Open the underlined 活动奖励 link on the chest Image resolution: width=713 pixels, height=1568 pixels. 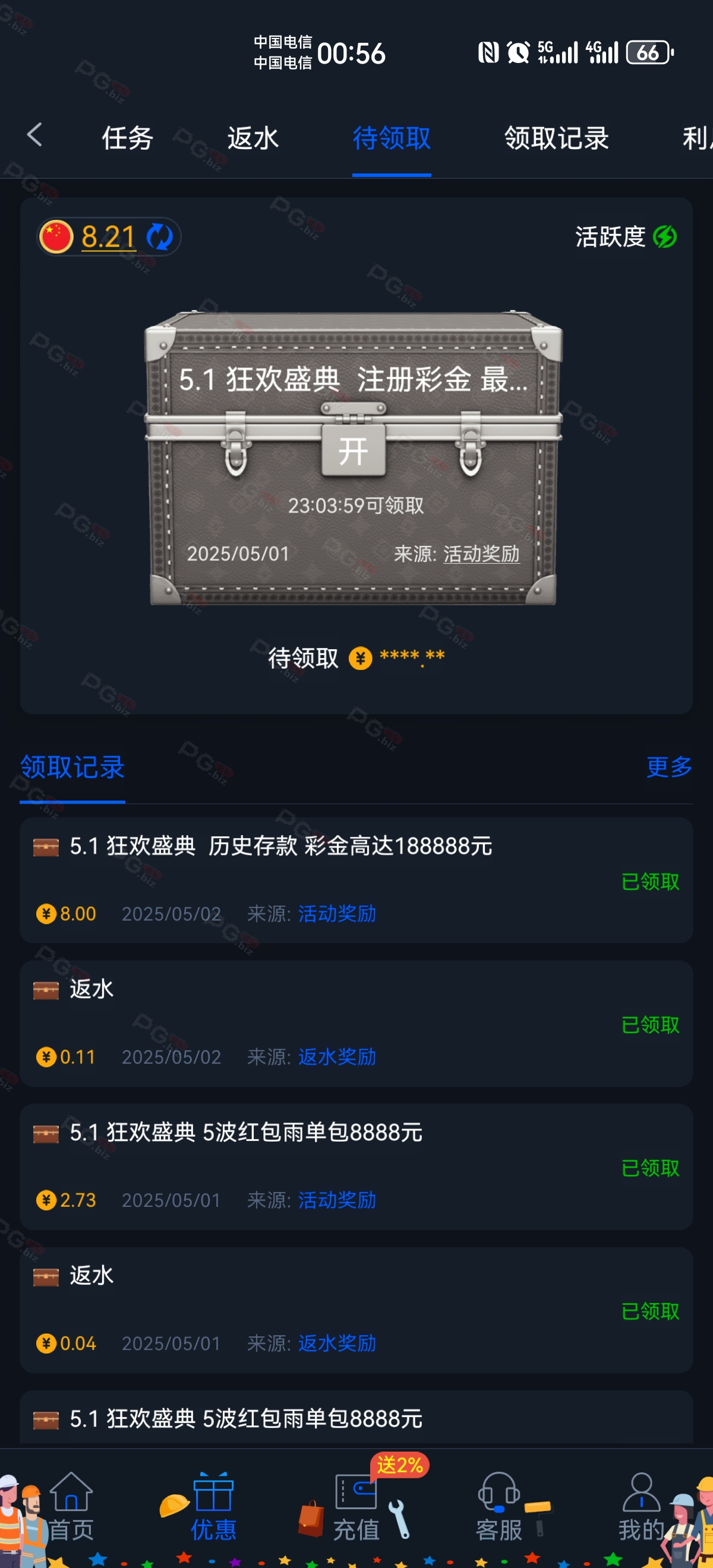[x=481, y=554]
